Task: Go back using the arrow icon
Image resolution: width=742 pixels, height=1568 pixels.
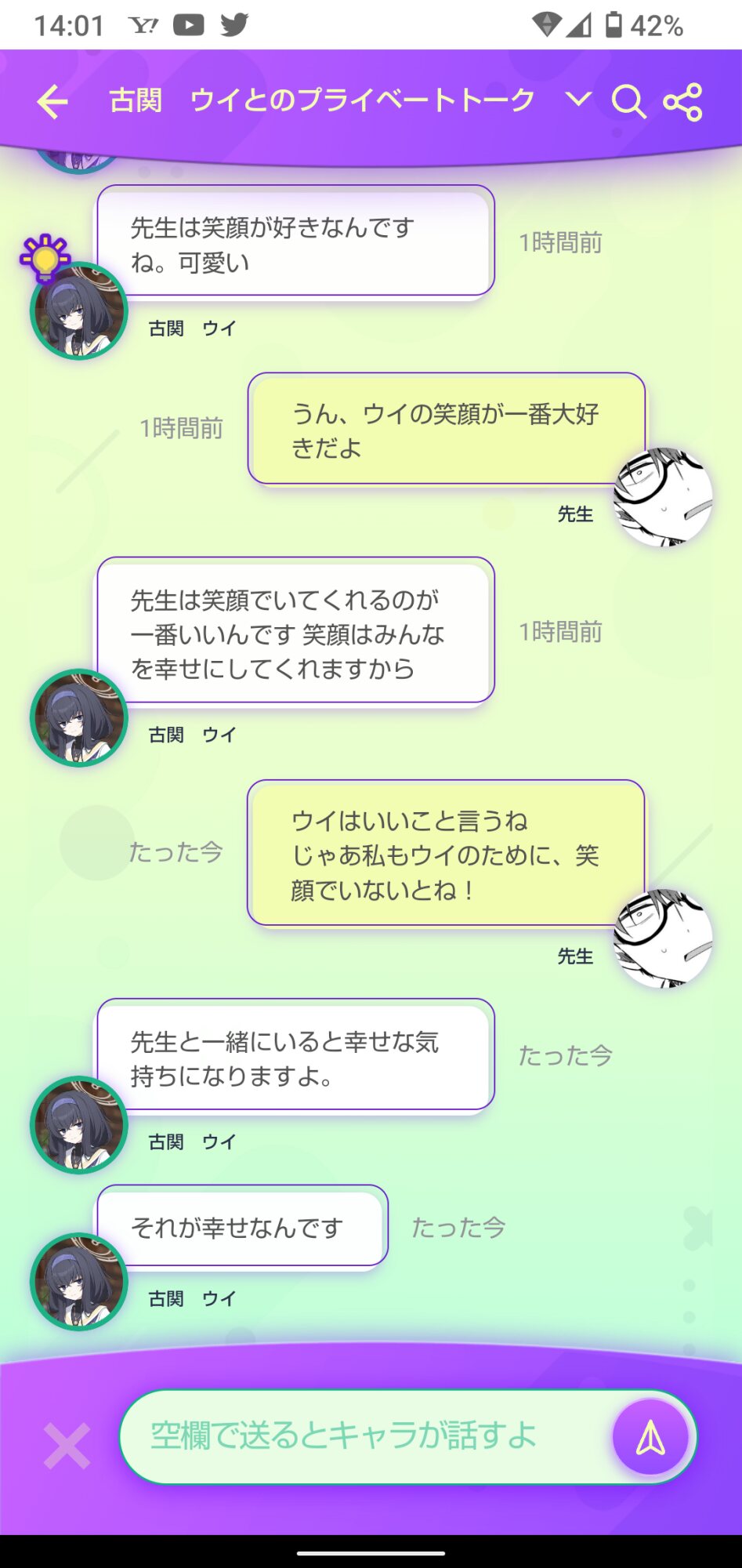Action: (x=52, y=102)
